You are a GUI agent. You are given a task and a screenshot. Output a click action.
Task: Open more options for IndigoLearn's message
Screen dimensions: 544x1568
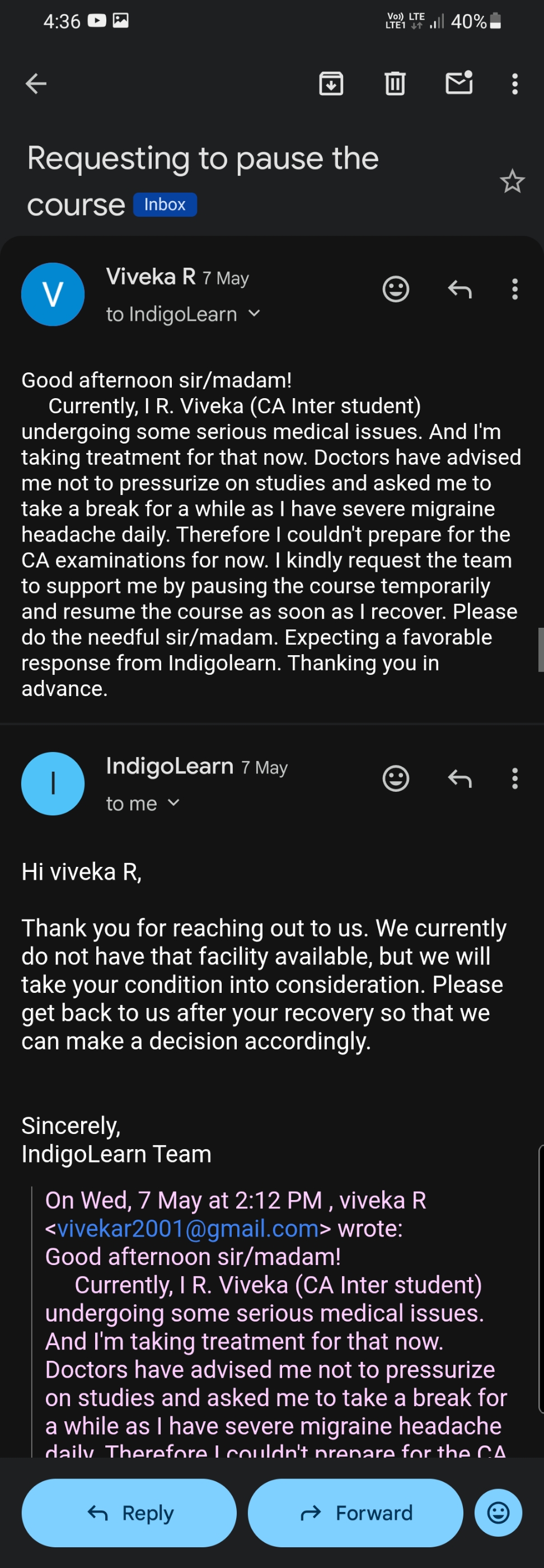click(515, 778)
